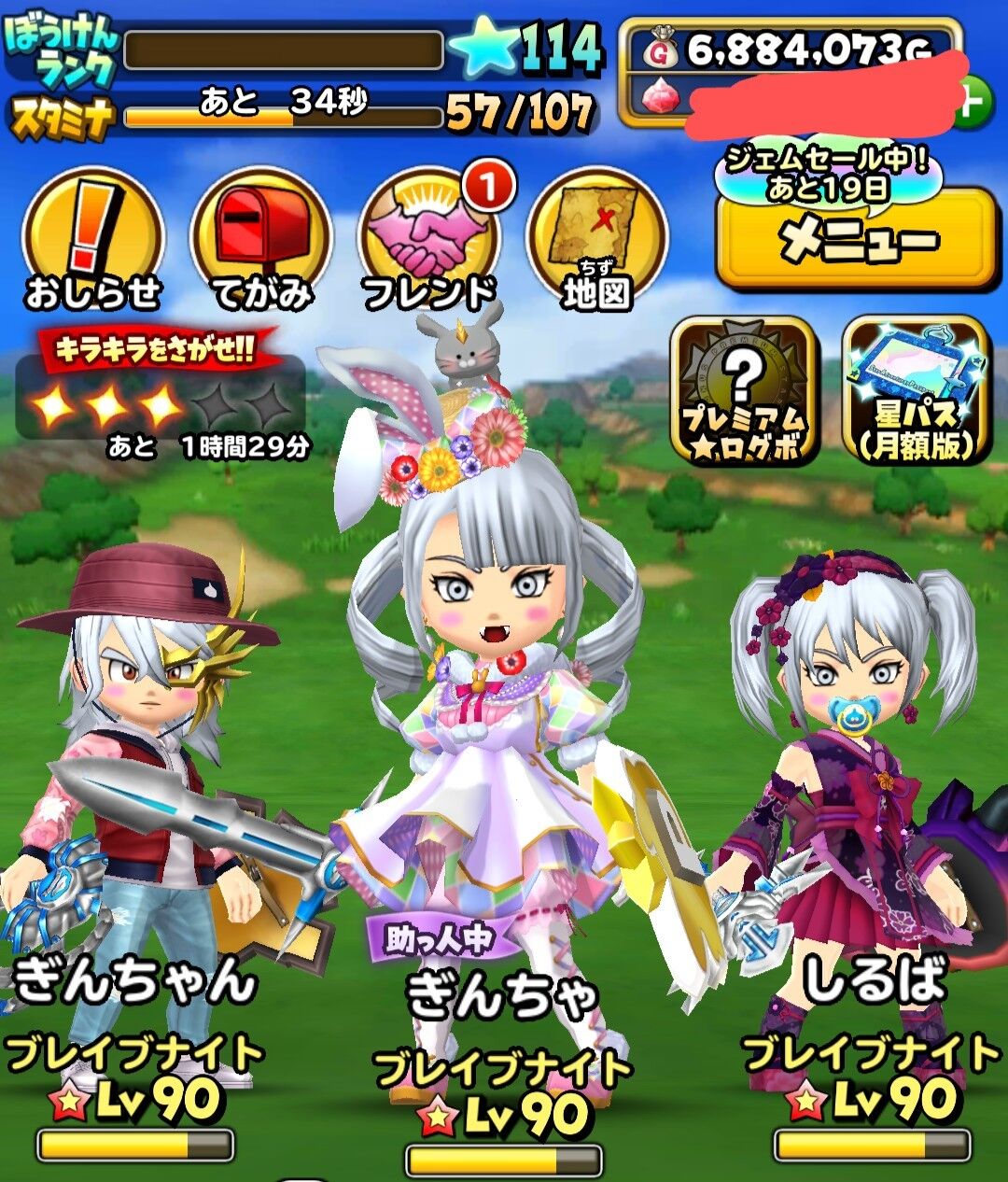Expand the ジェムセール中 sale banner
1008x1182 pixels.
click(827, 170)
